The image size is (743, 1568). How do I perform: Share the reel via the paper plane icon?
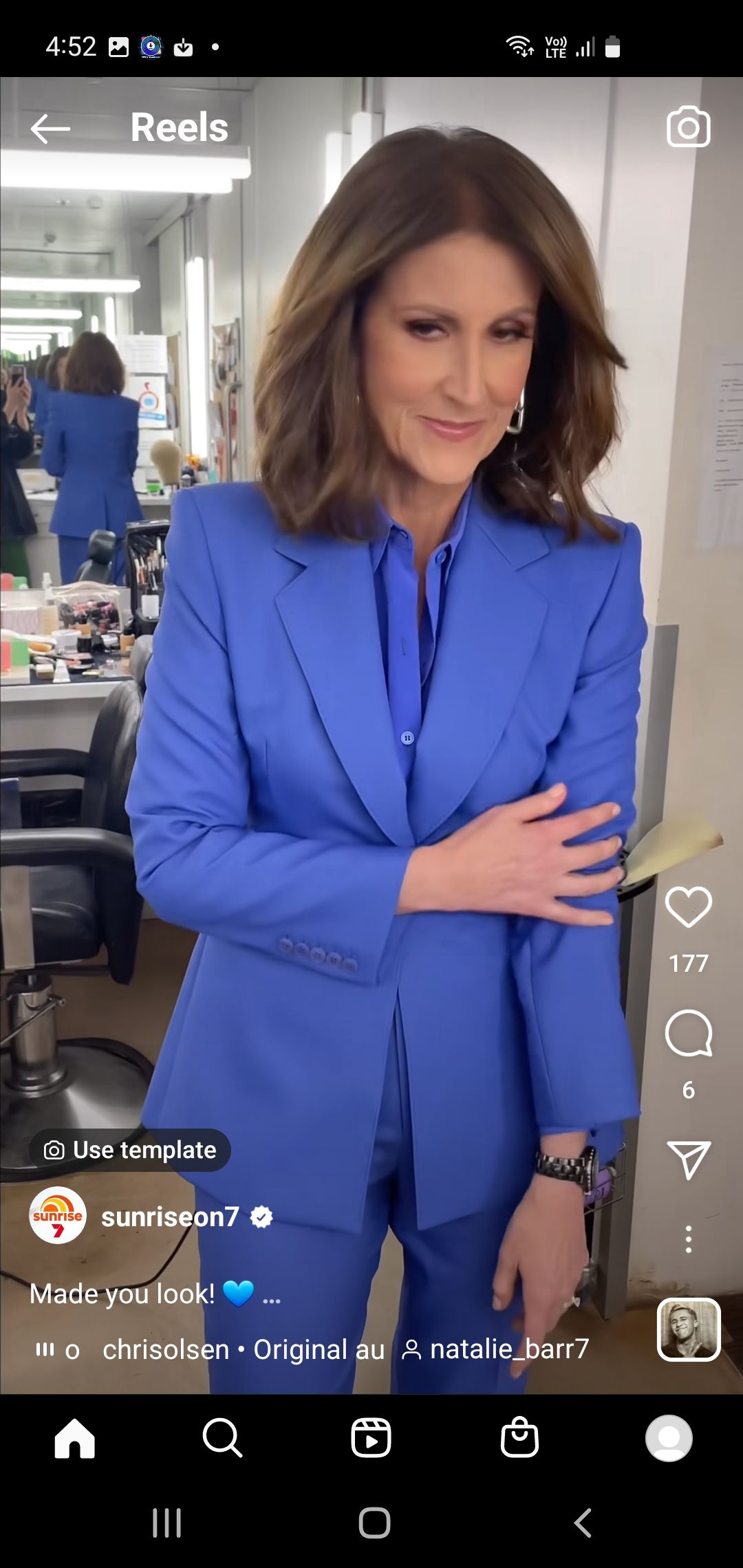(688, 1160)
